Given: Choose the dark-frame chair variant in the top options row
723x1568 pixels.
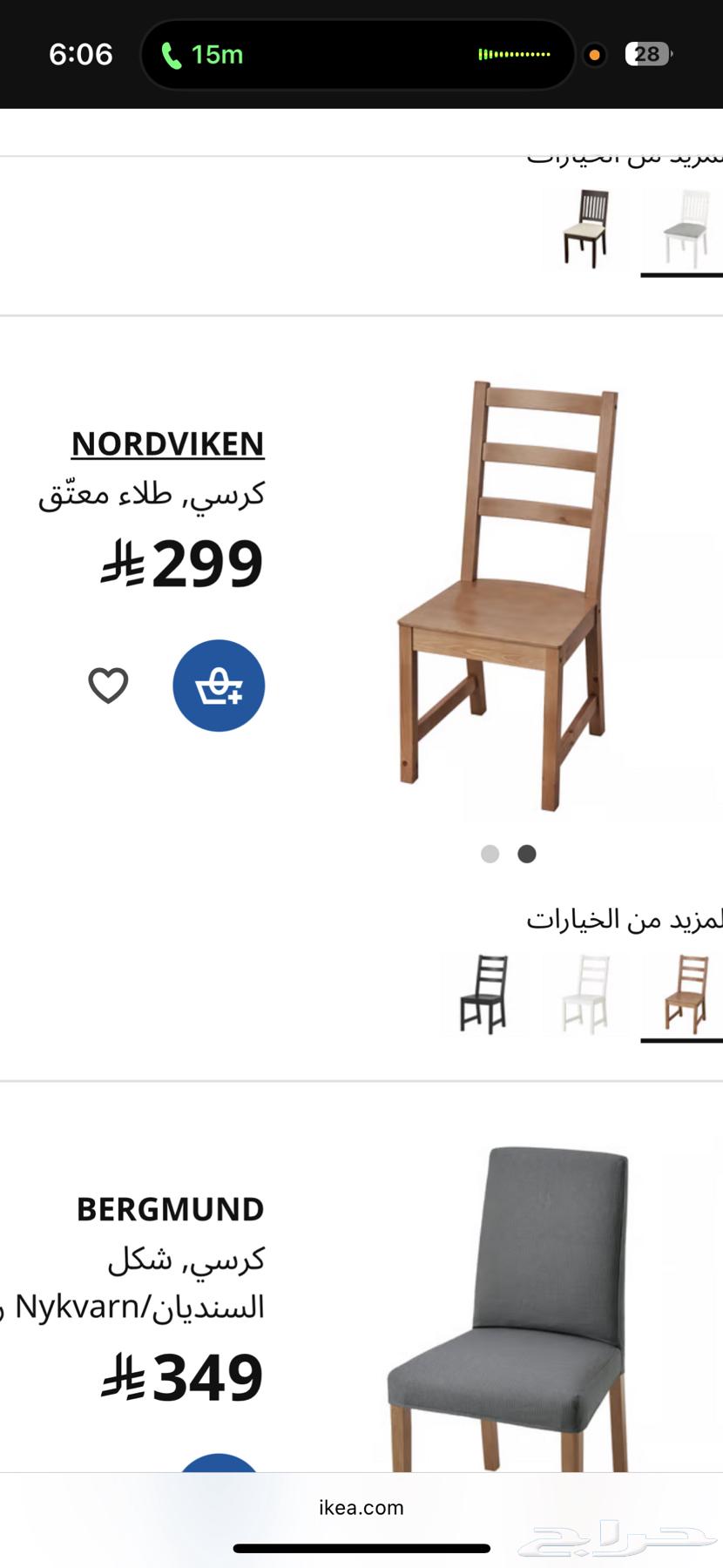Looking at the screenshot, I should (584, 226).
